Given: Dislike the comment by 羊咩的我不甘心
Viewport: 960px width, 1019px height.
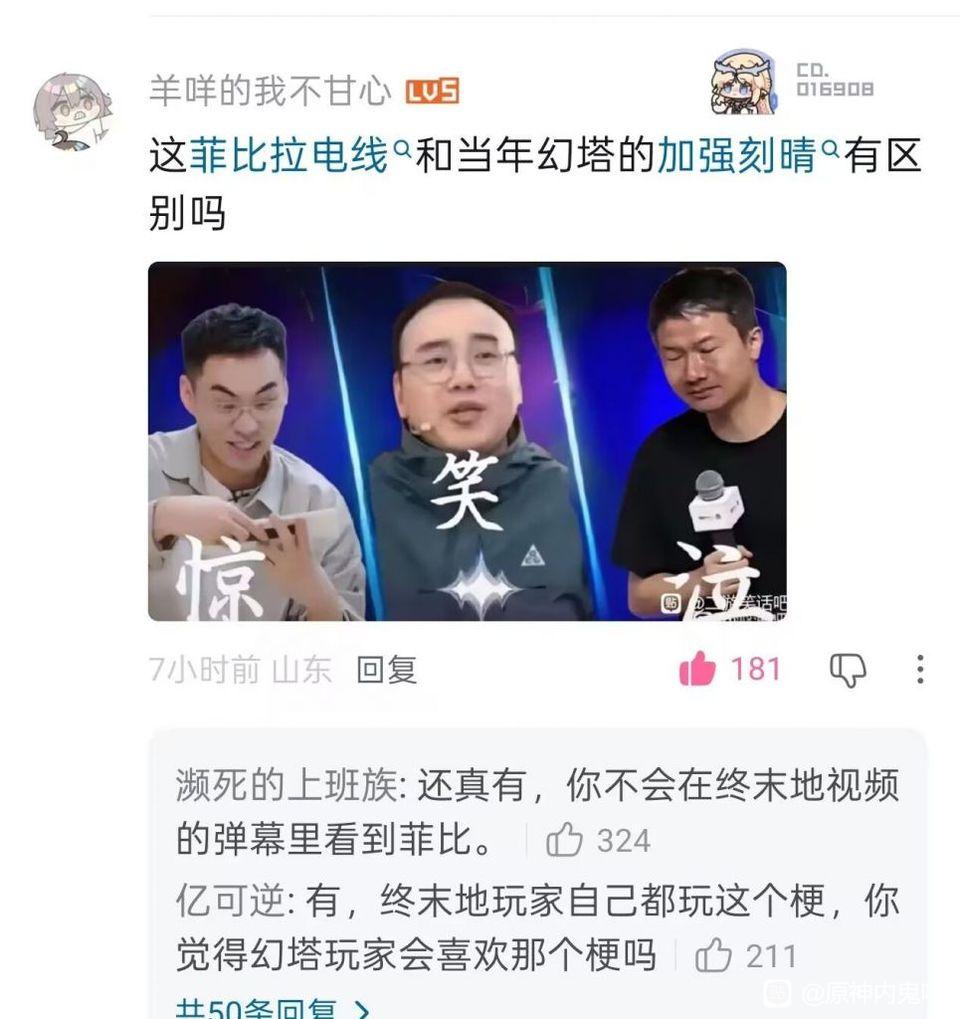Looking at the screenshot, I should tap(848, 670).
